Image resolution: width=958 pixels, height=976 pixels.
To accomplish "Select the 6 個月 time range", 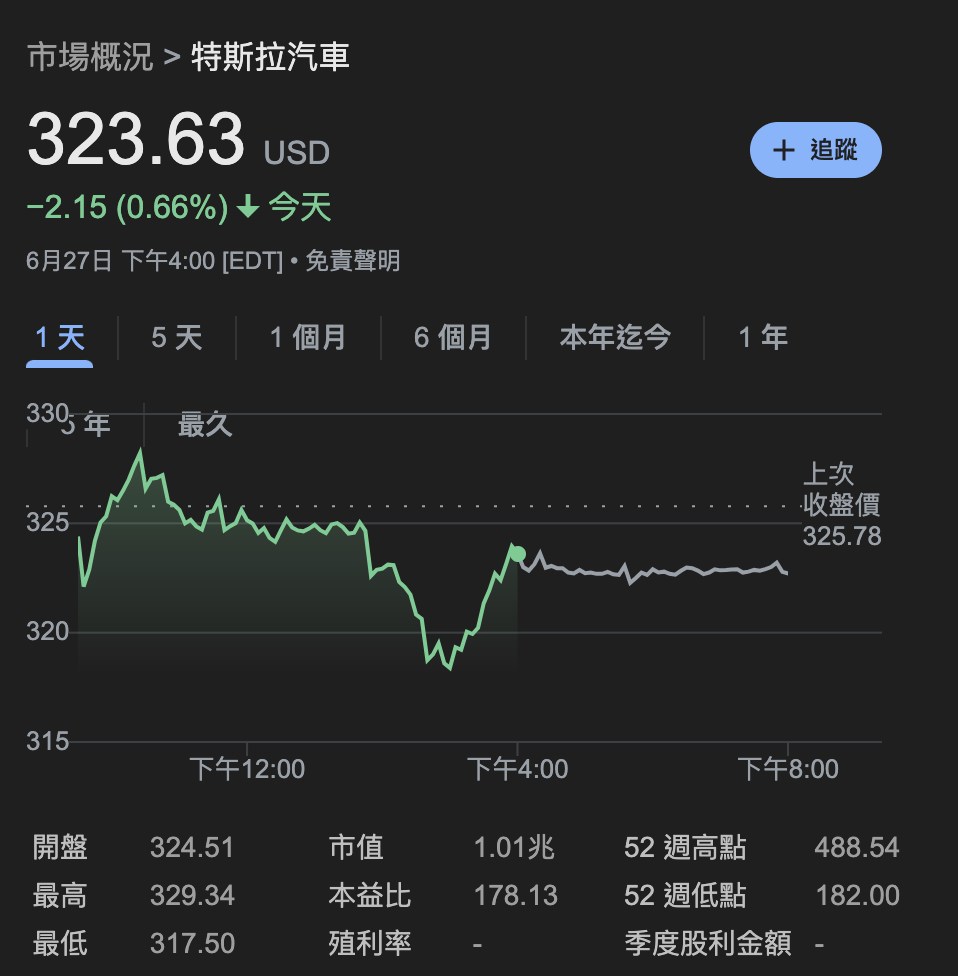I will (x=452, y=338).
